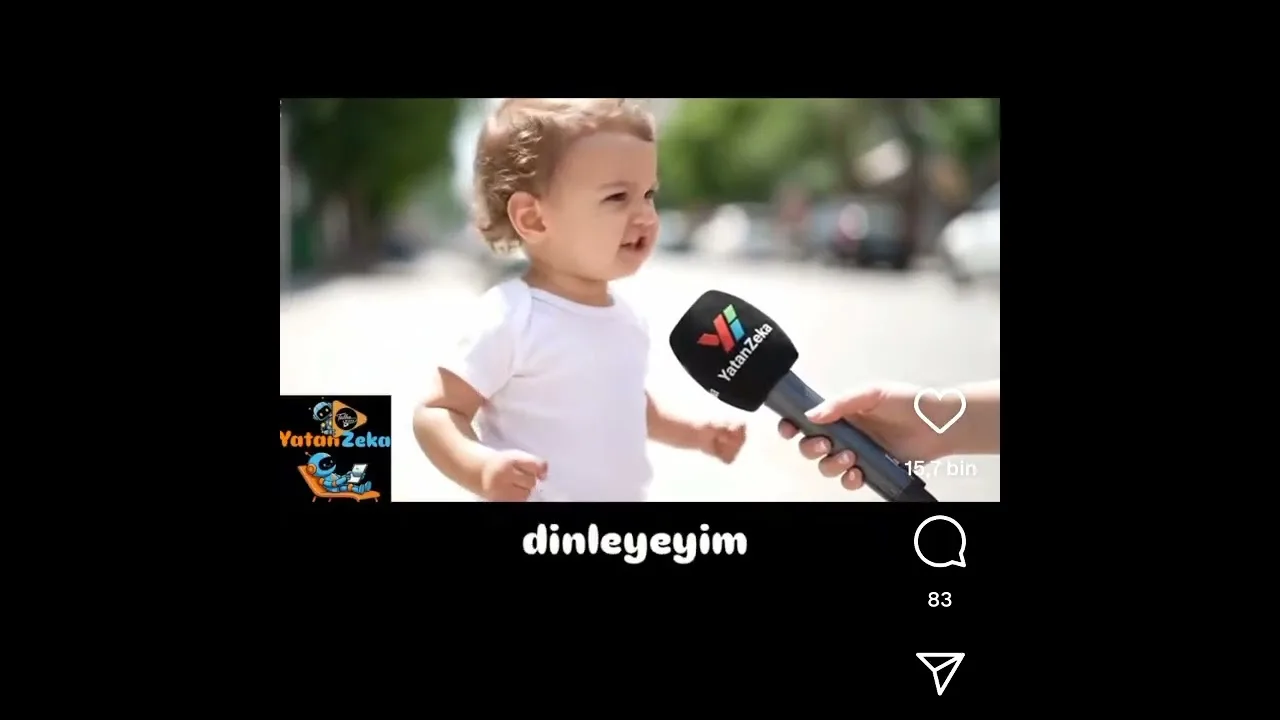Like this reel with the heart icon
Screen dimensions: 1280x720
click(x=939, y=411)
